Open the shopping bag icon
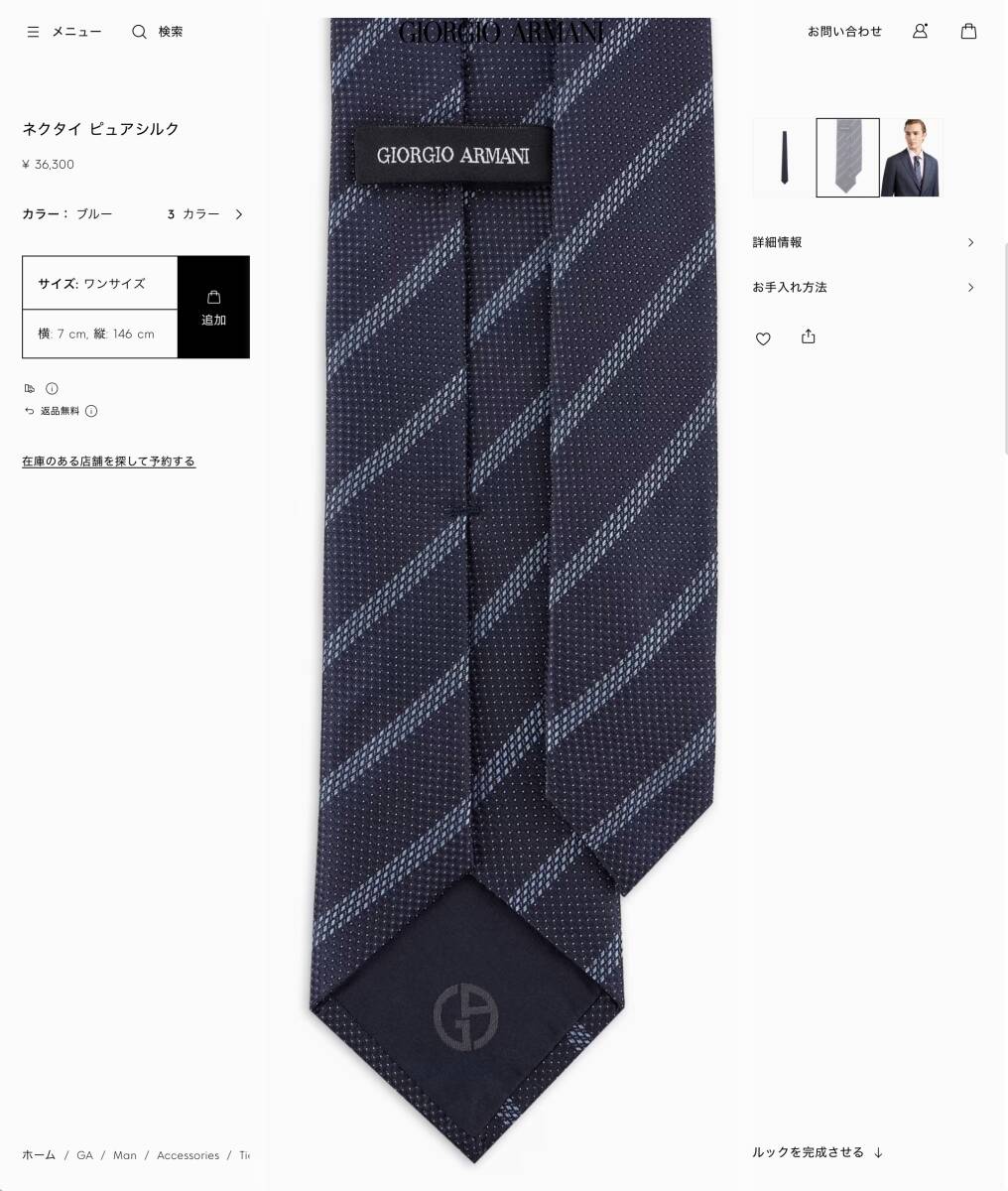The height and width of the screenshot is (1191, 1008). coord(968,31)
